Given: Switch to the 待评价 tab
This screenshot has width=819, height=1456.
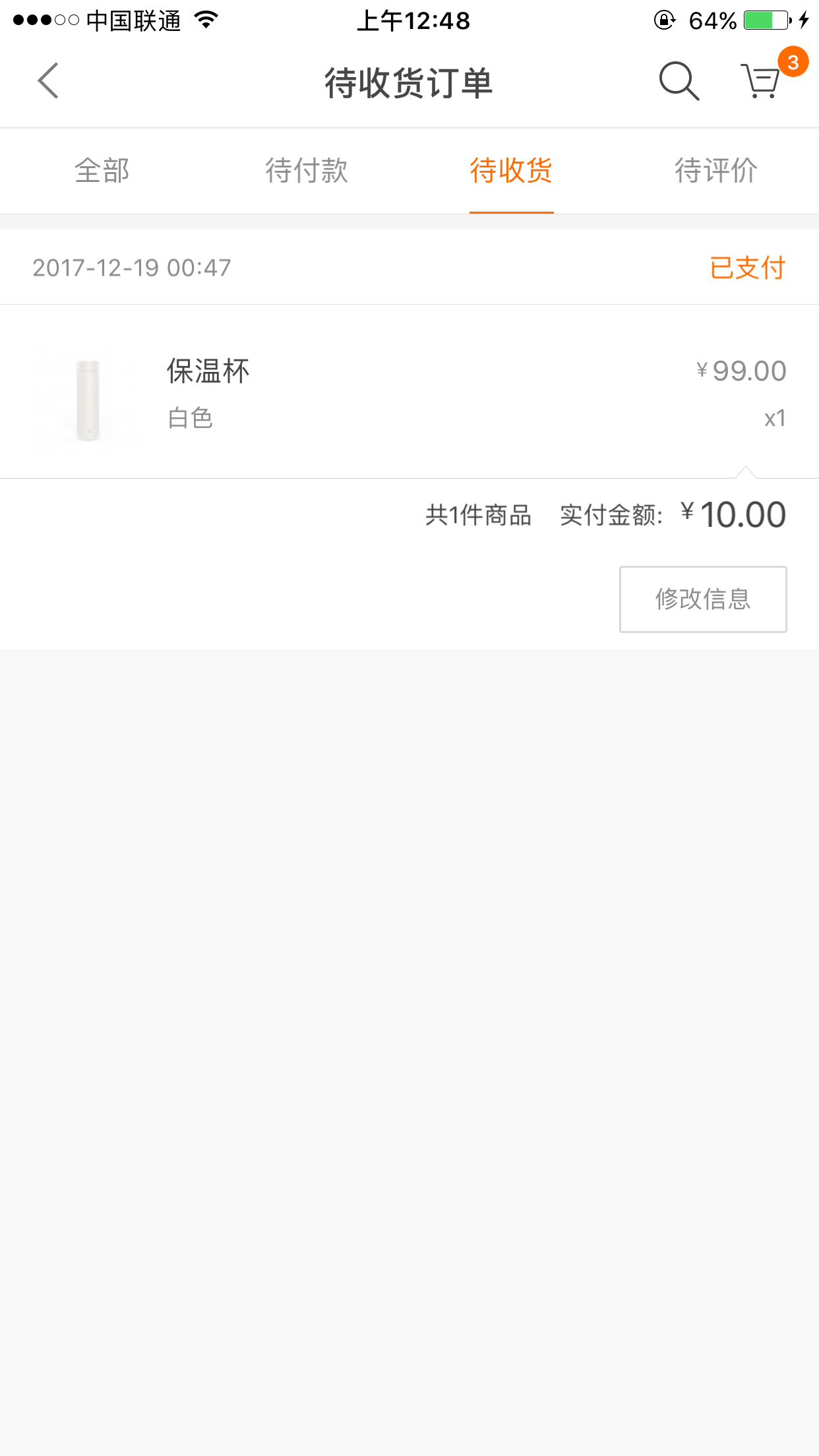Looking at the screenshot, I should (x=716, y=171).
